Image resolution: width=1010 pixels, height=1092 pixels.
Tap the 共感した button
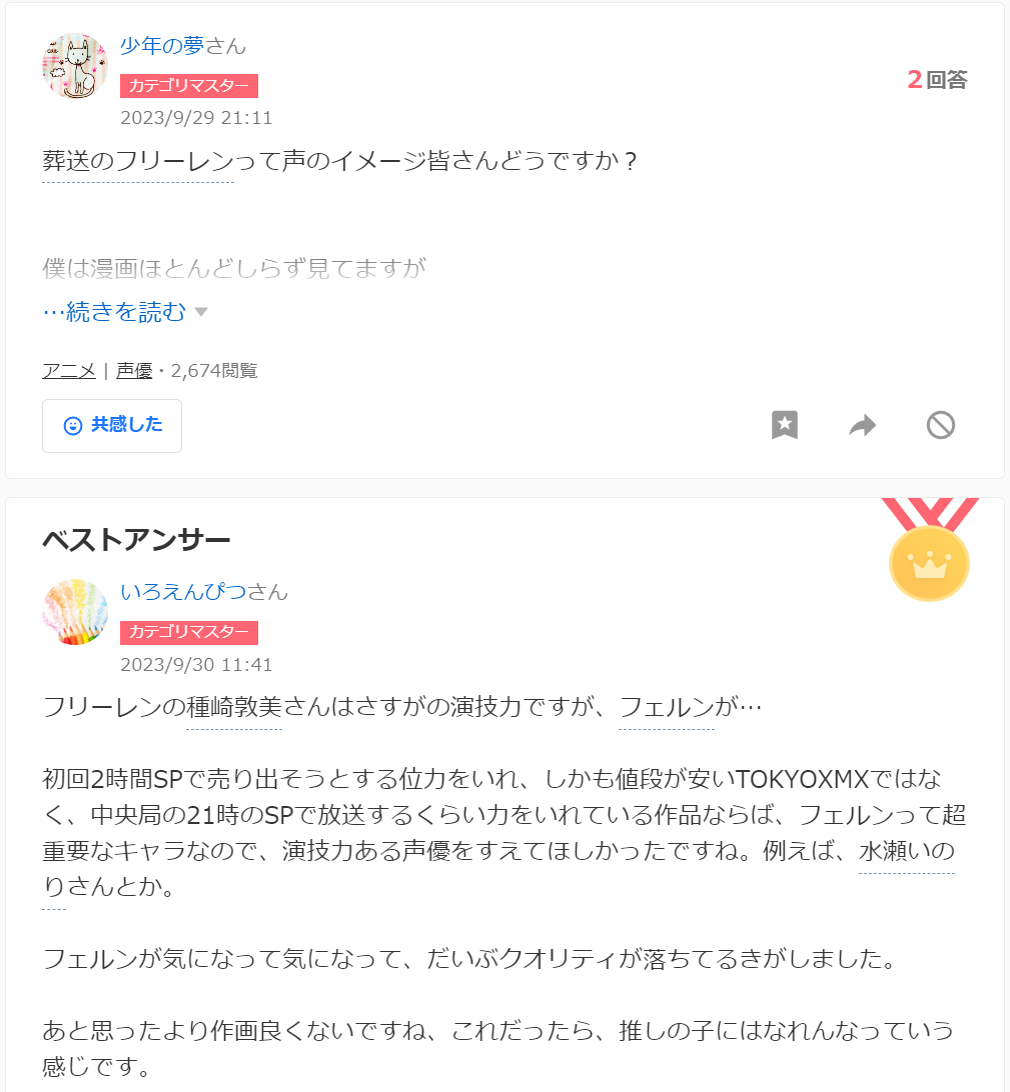click(x=112, y=425)
